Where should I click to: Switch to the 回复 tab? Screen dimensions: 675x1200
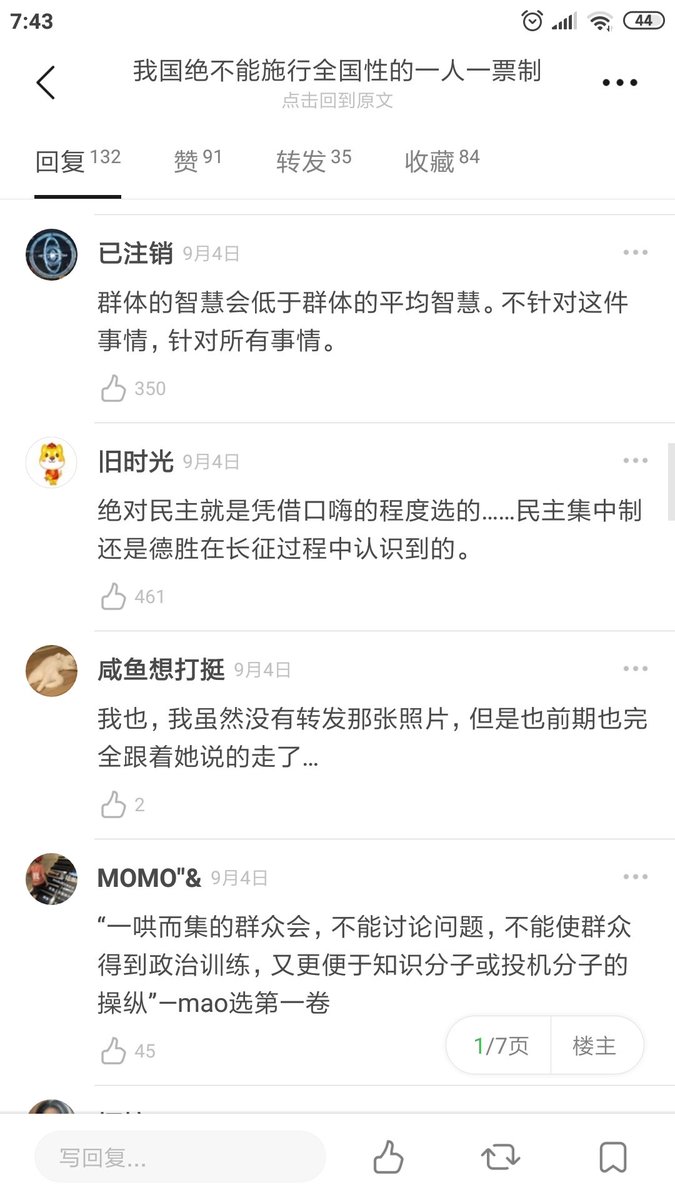click(77, 161)
